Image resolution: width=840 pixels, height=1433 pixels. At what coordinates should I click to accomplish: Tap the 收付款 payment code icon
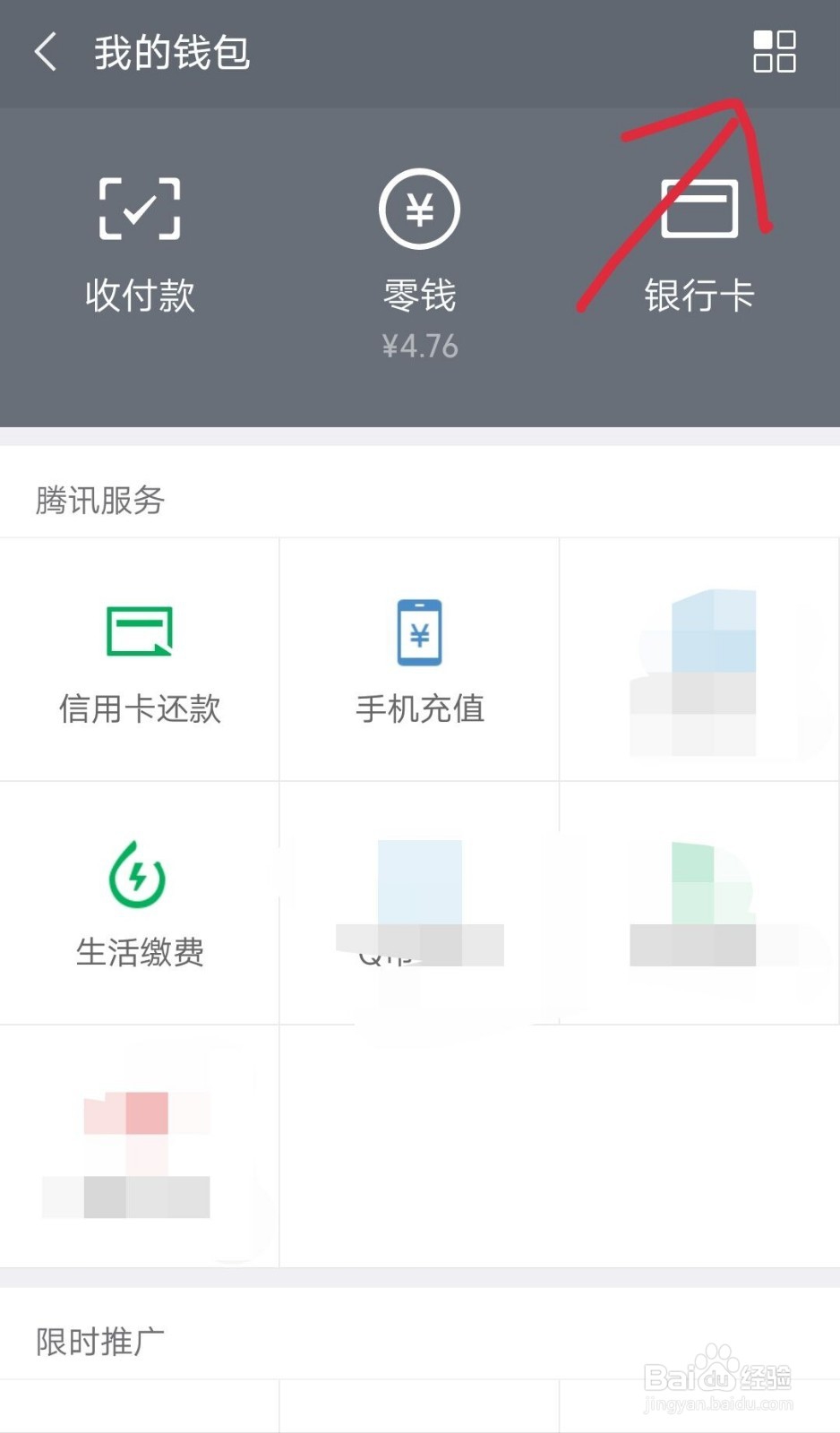point(139,209)
